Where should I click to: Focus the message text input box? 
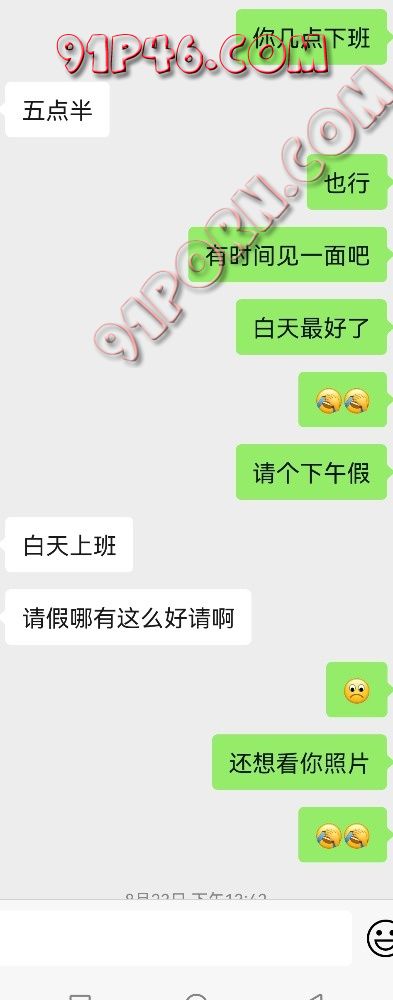click(175, 938)
